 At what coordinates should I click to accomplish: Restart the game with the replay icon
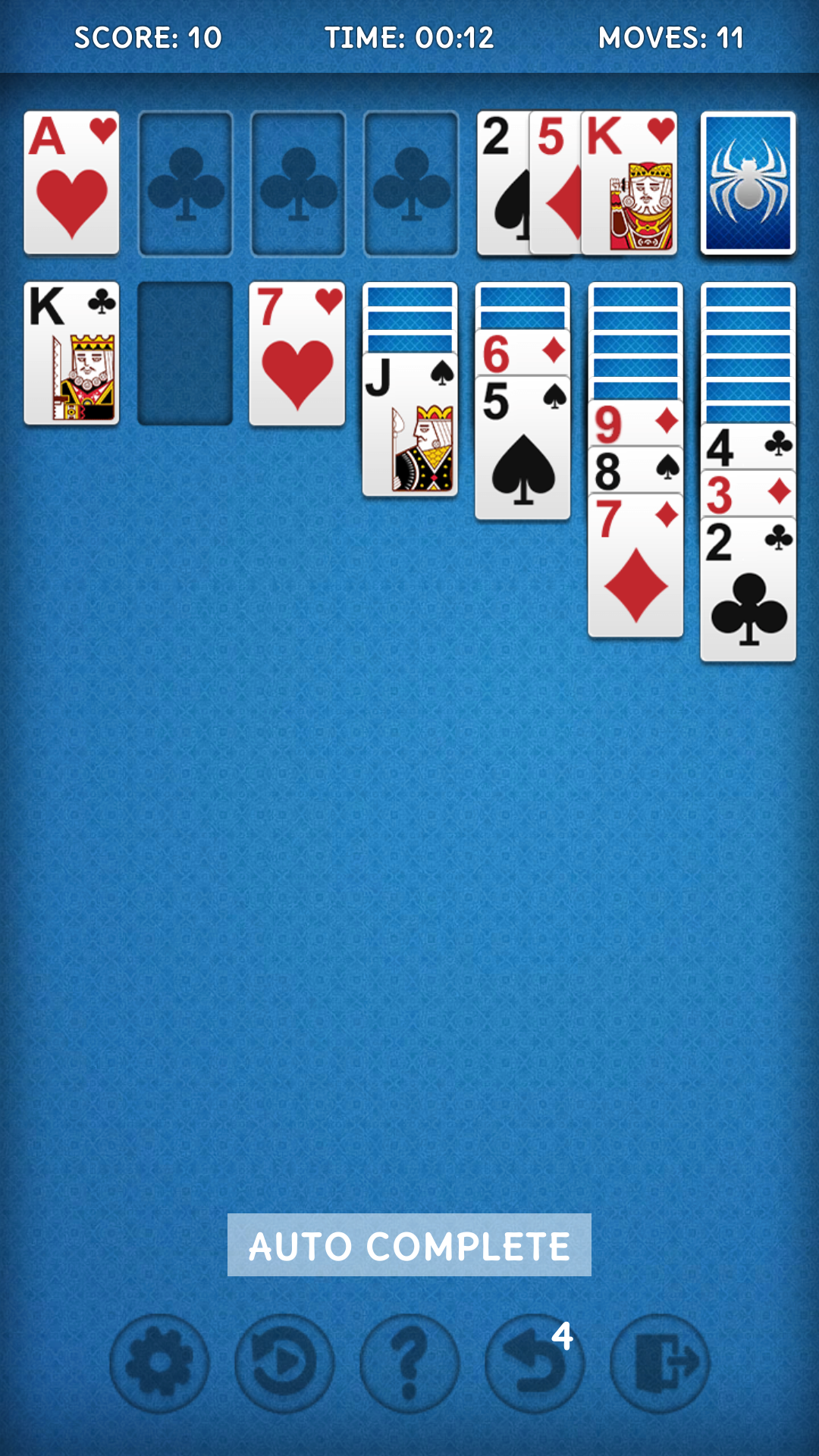coord(284,1363)
